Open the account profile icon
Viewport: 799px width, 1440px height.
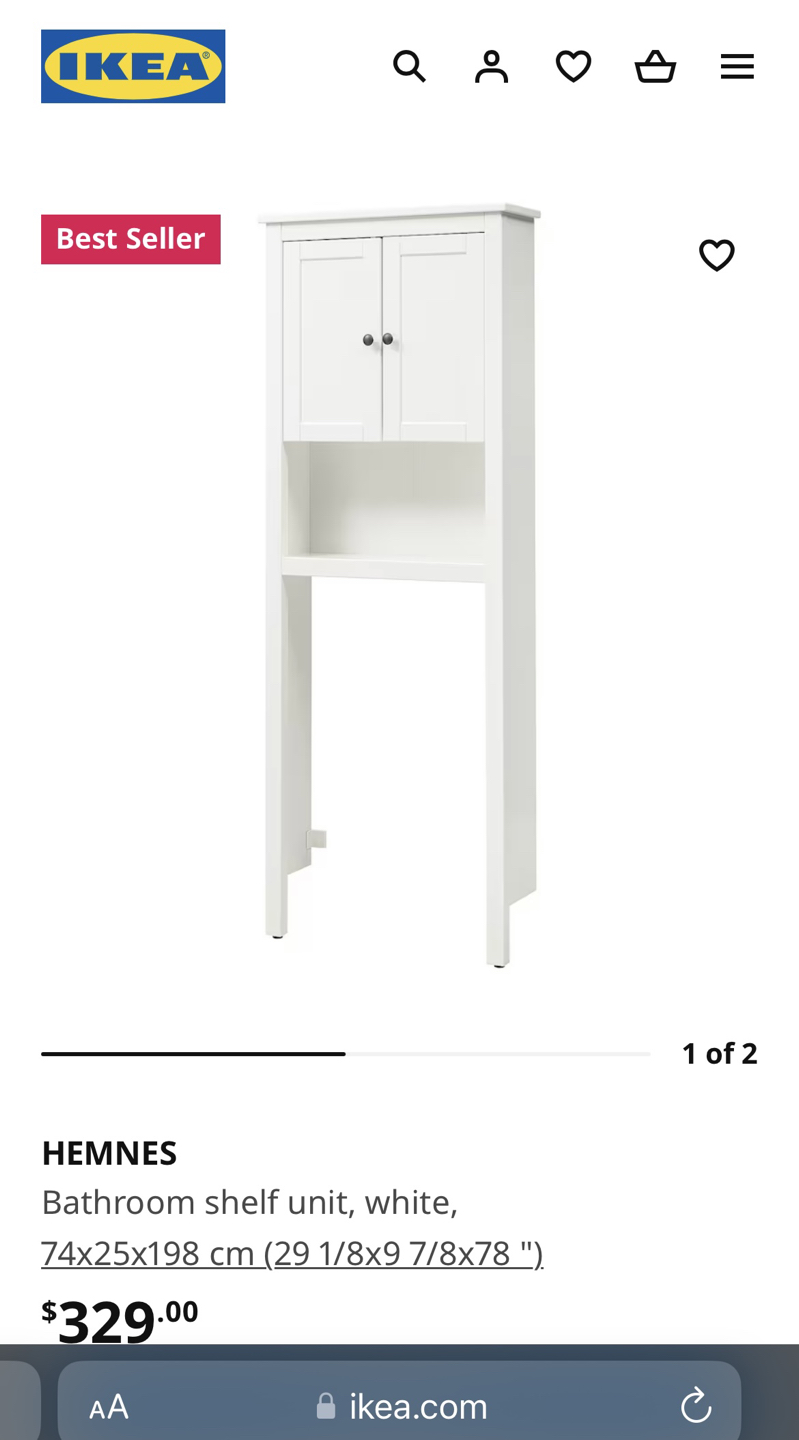click(491, 67)
